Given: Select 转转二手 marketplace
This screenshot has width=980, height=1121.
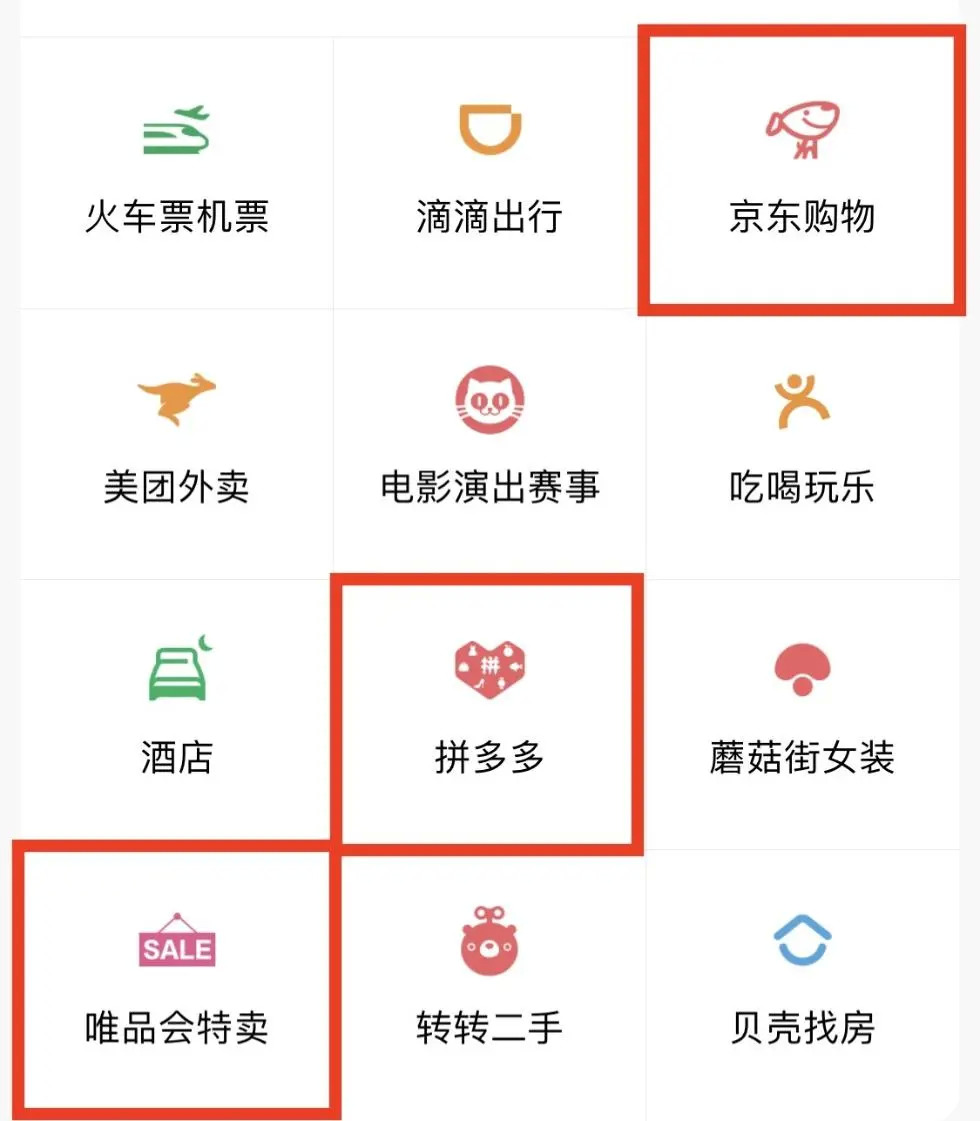Looking at the screenshot, I should click(490, 984).
